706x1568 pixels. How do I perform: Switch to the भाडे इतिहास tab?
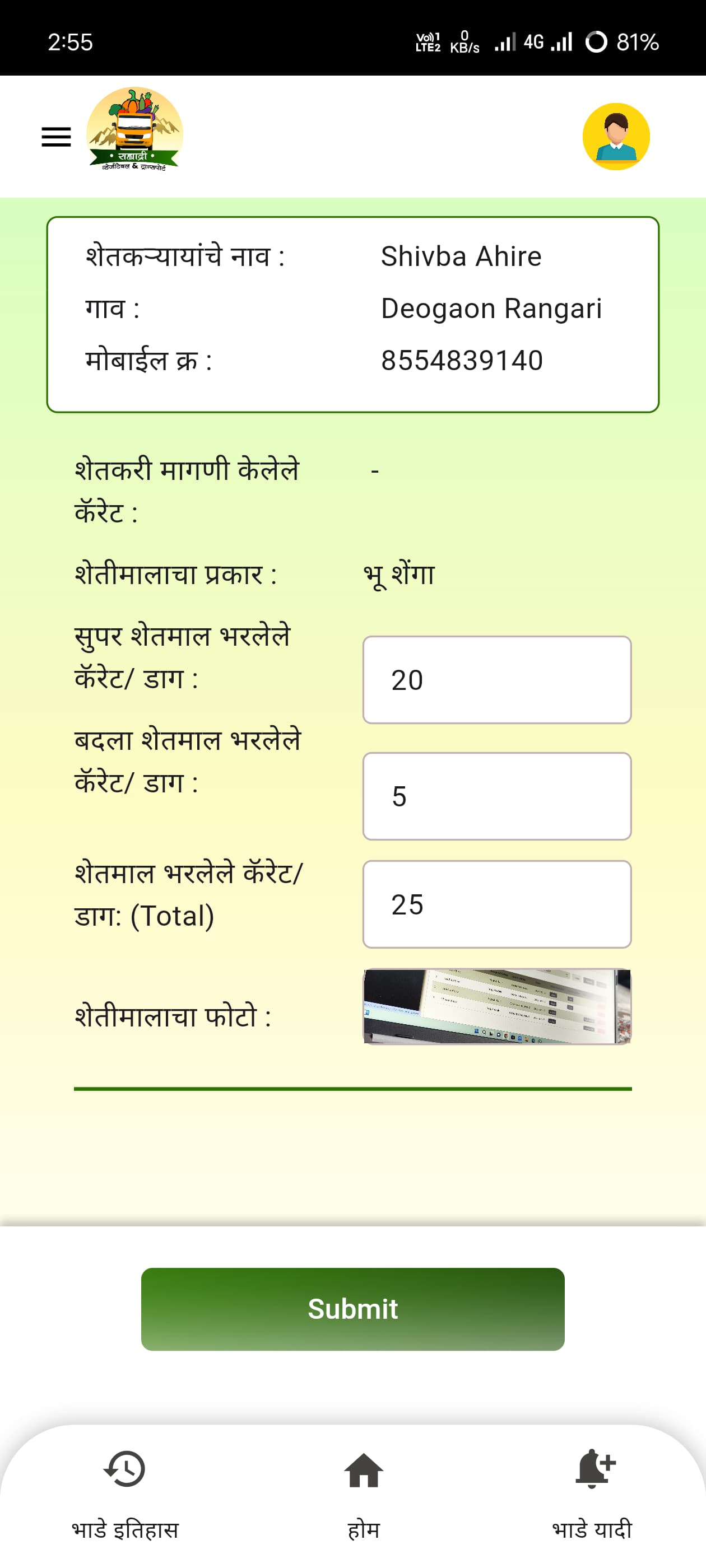(125, 1491)
